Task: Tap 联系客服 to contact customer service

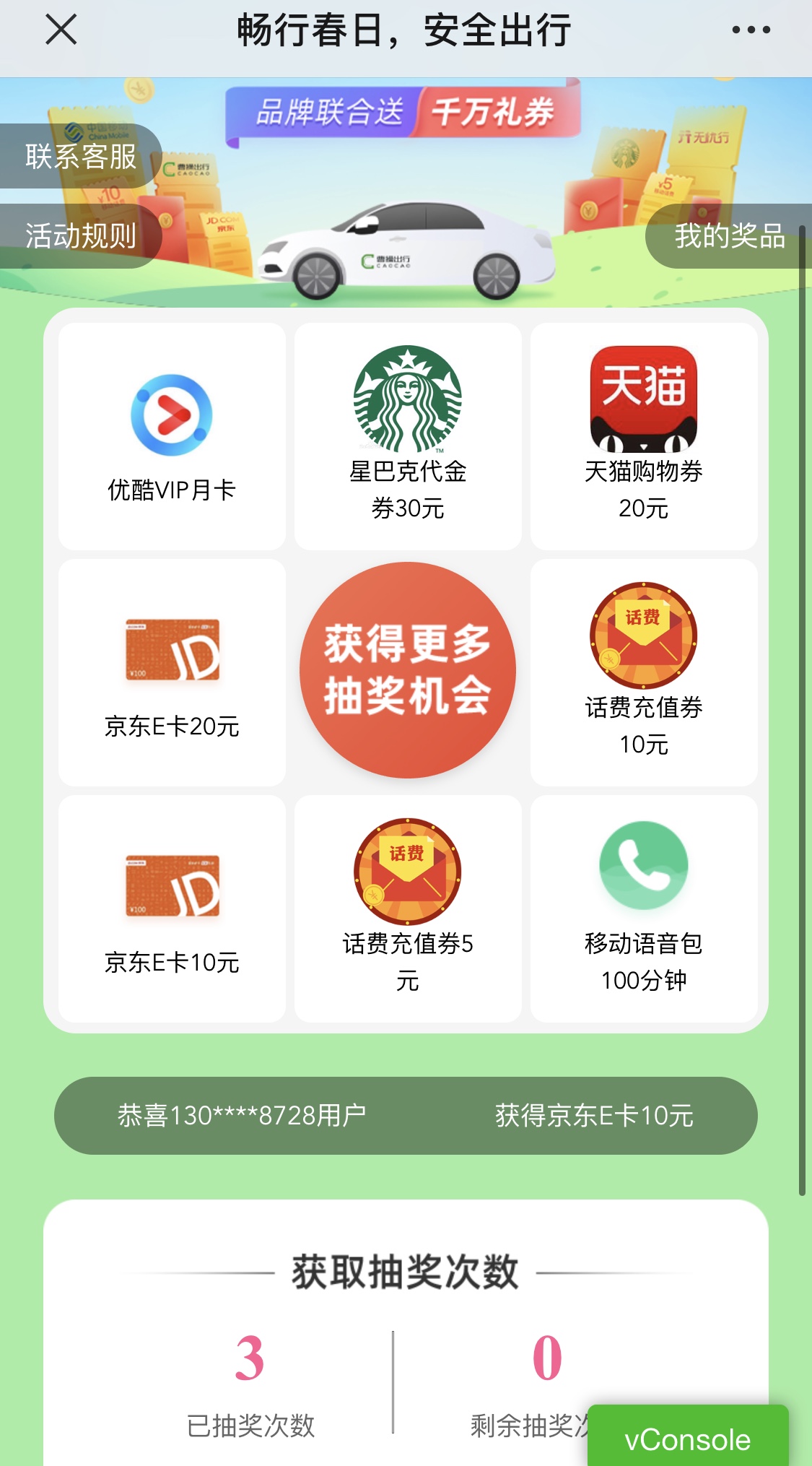Action: coord(80,156)
